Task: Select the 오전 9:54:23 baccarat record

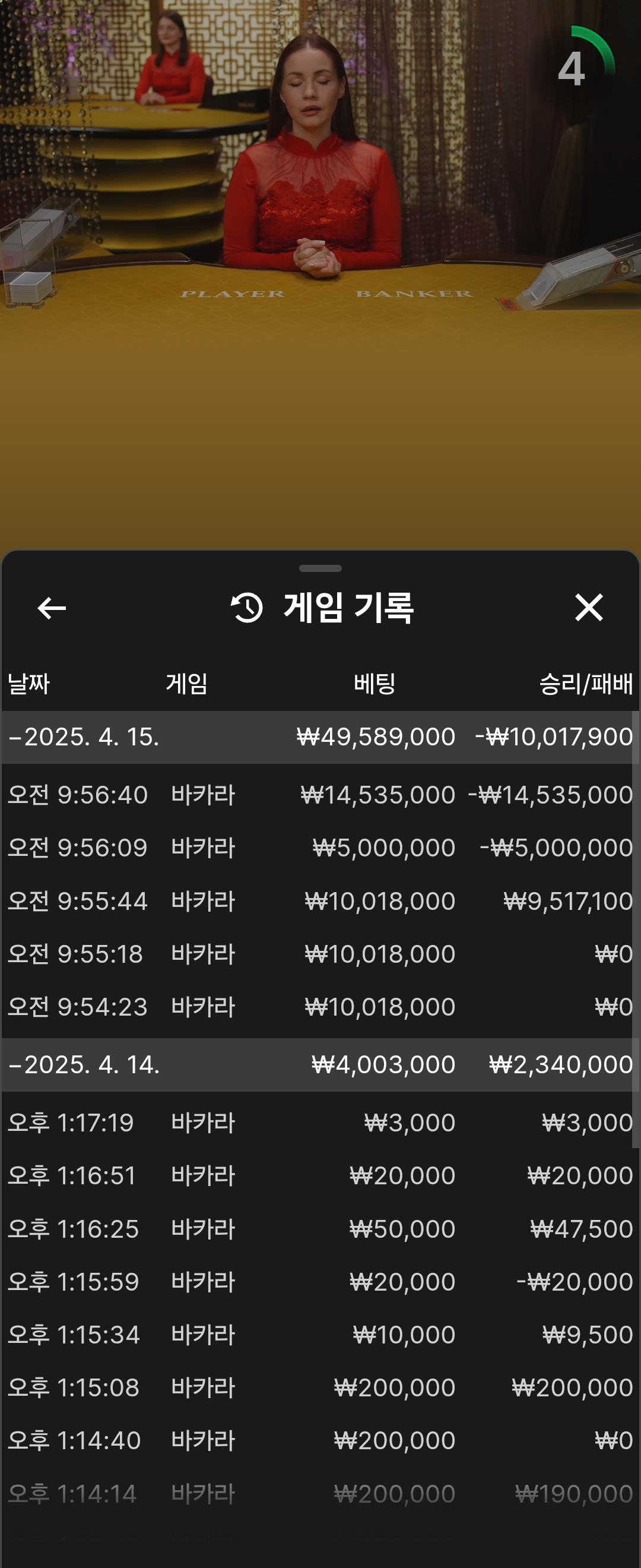Action: click(320, 1007)
